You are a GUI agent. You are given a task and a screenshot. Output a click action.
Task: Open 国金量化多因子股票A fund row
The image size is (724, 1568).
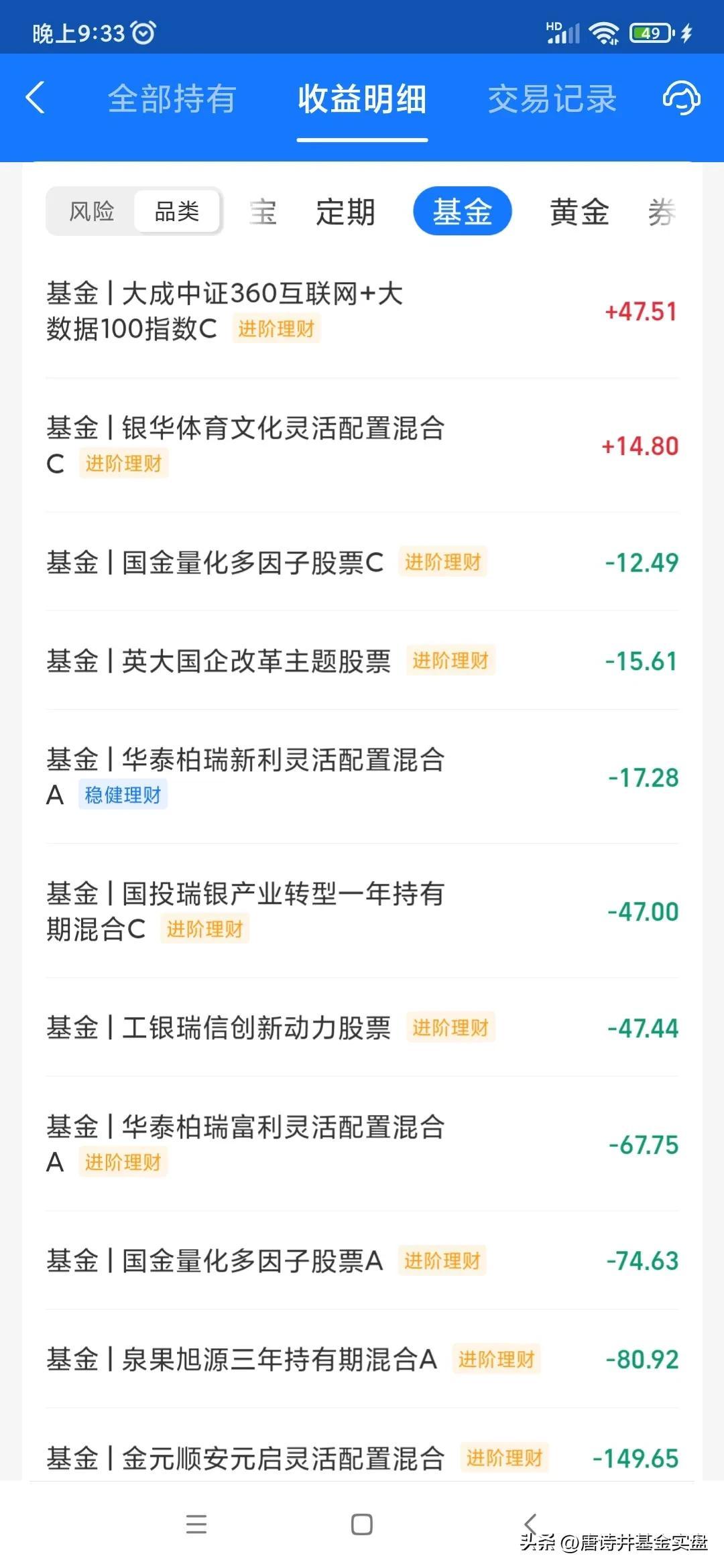click(362, 1260)
